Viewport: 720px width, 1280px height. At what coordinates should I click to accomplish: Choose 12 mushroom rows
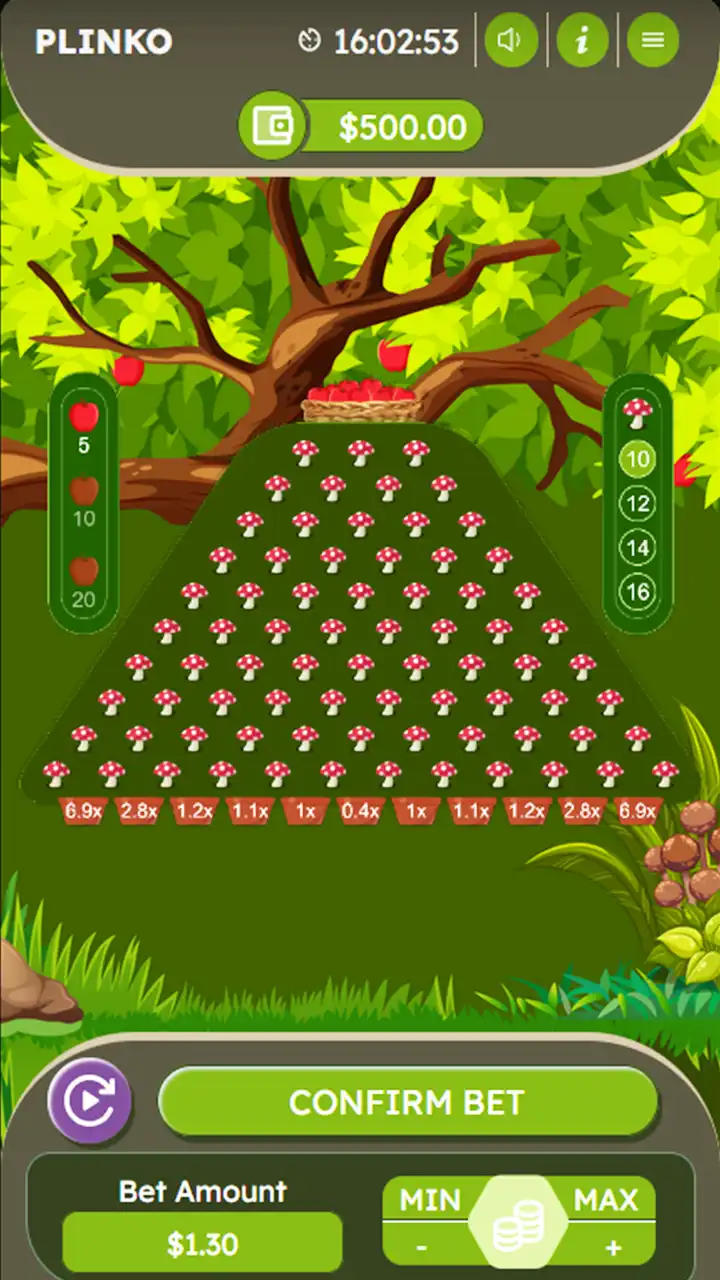click(637, 503)
